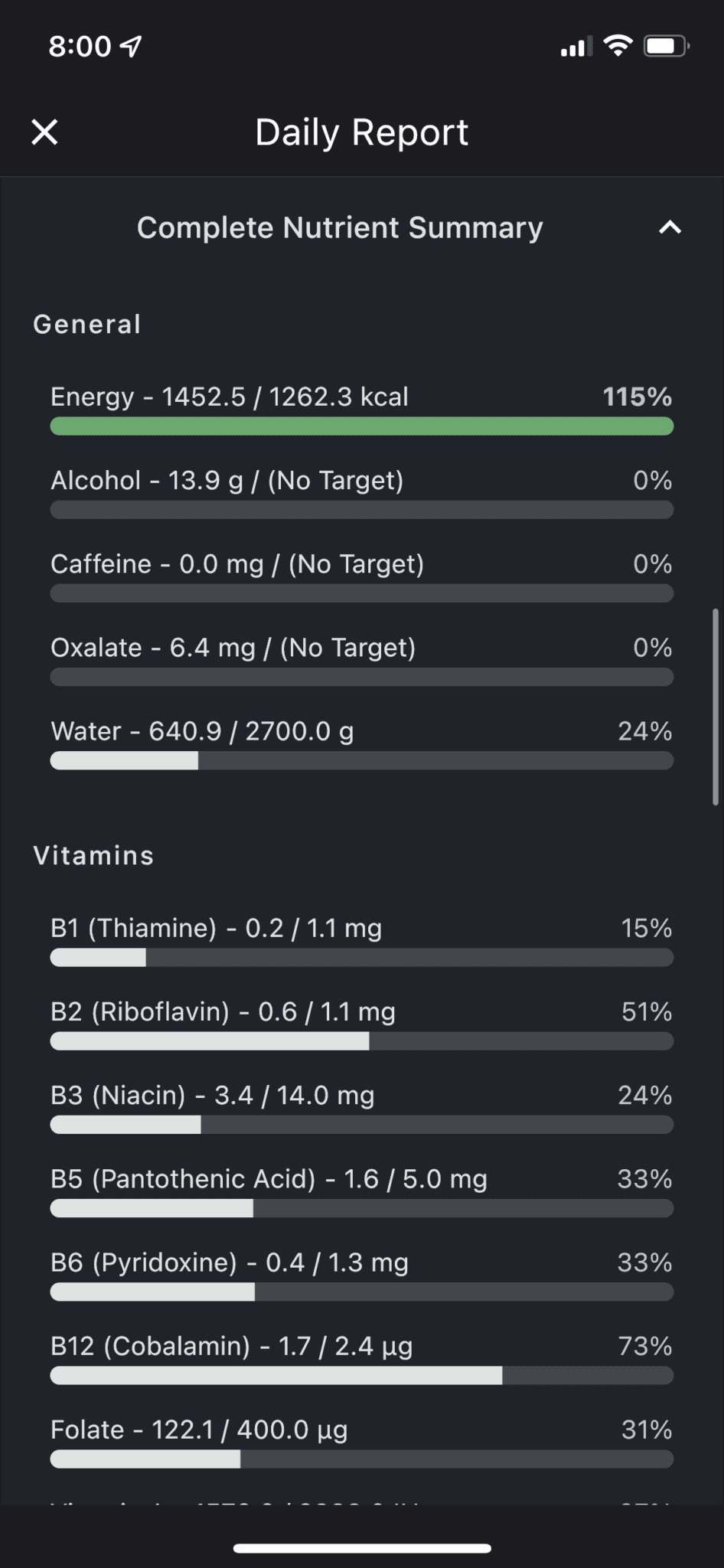Close the Daily Report view
The width and height of the screenshot is (724, 1568).
click(x=44, y=132)
